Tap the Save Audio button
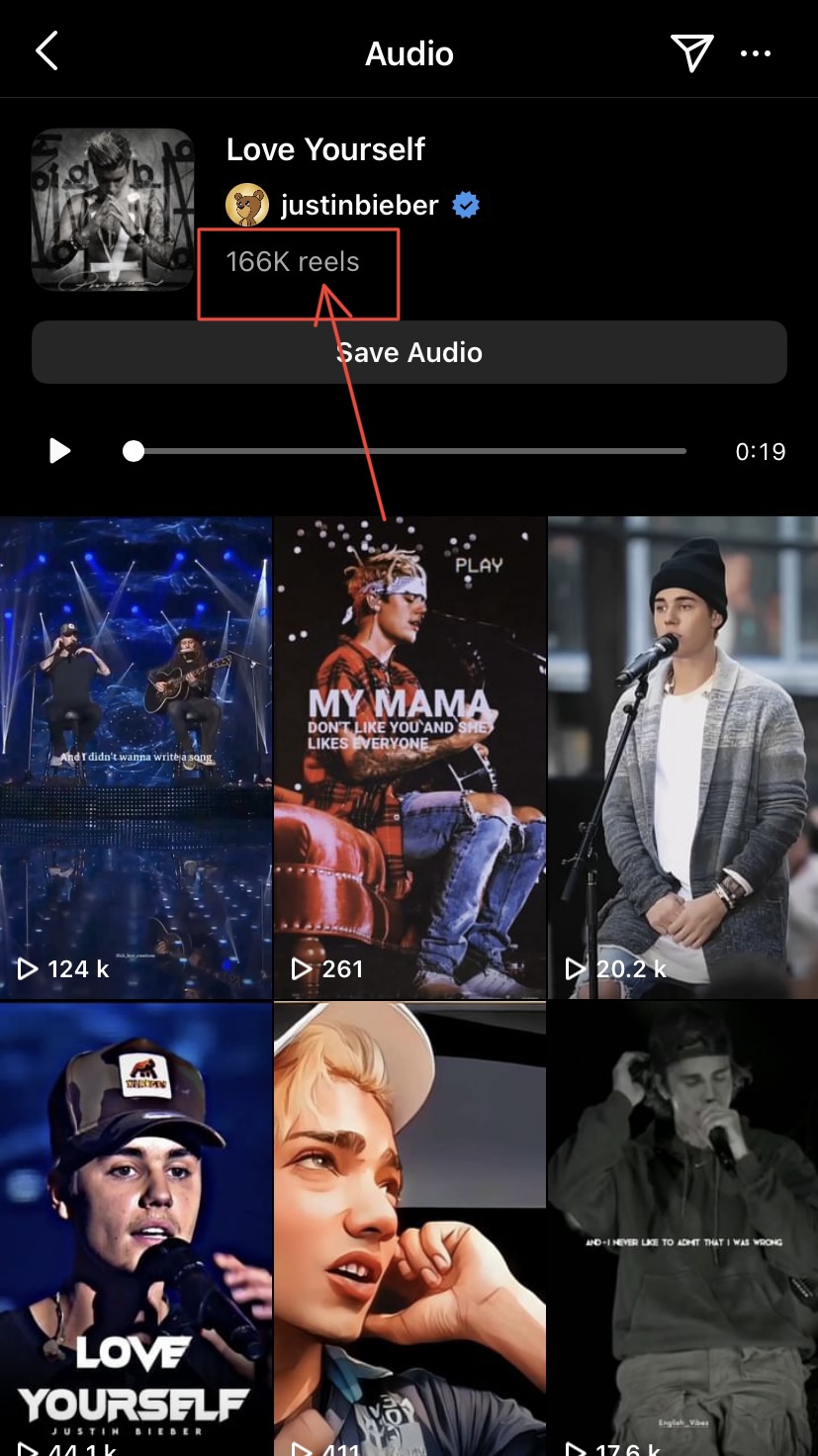Viewport: 818px width, 1456px height. click(x=409, y=352)
